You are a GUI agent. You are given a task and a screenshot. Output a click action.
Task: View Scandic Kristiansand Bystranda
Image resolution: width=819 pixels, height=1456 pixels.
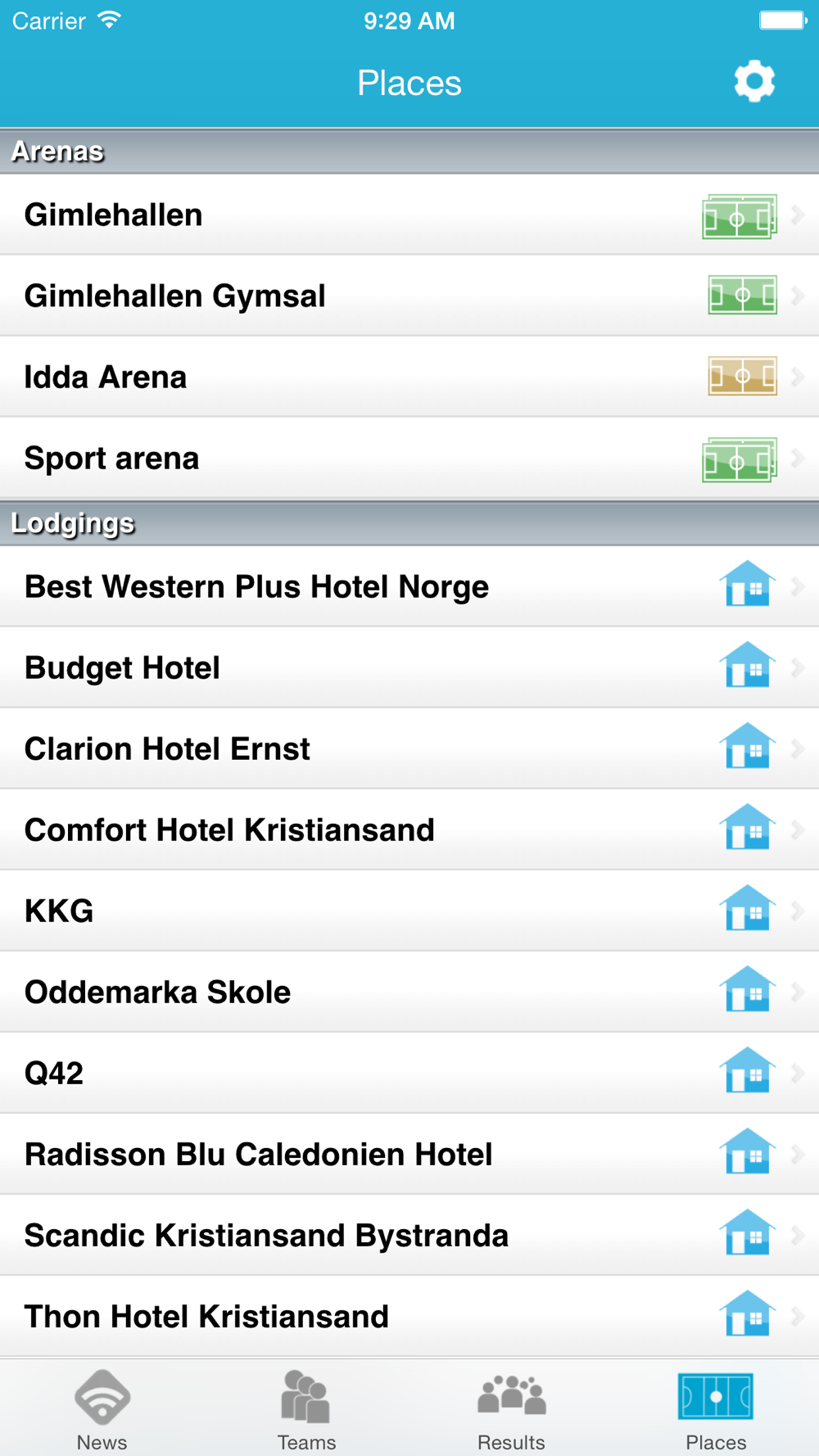coord(409,1235)
